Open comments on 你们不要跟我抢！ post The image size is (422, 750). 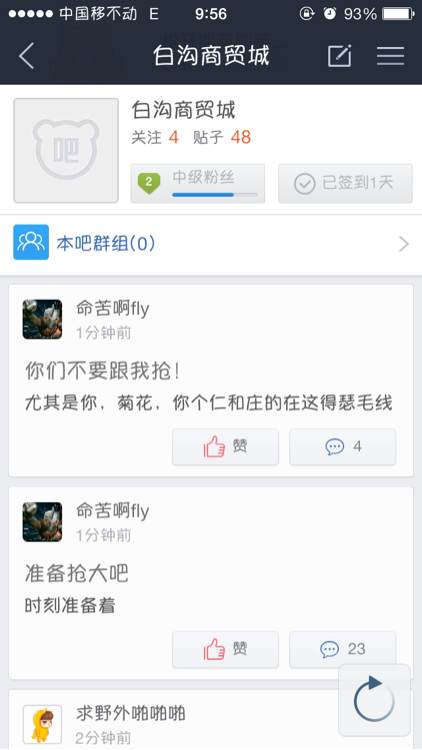343,447
